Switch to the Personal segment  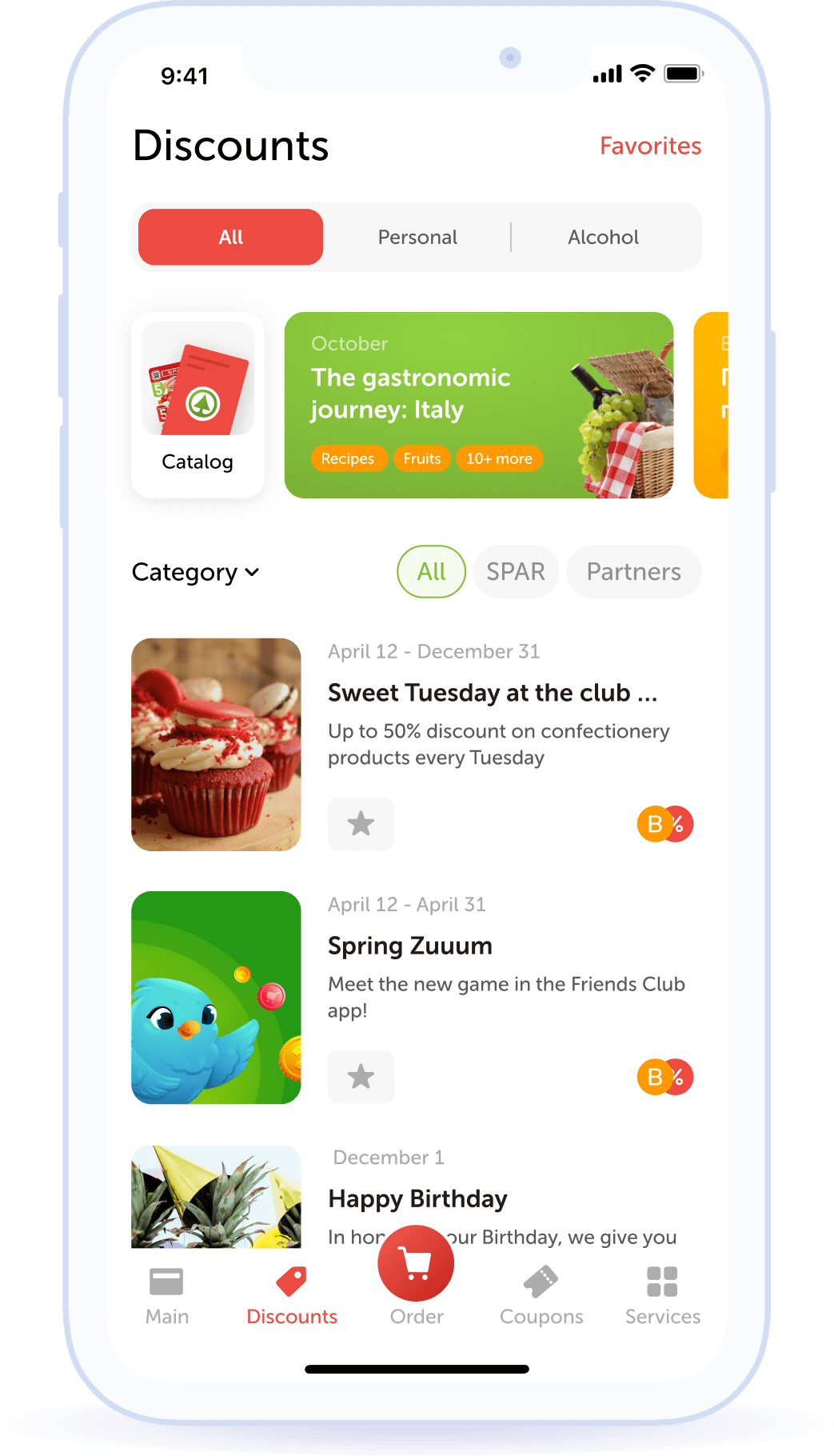(x=417, y=237)
